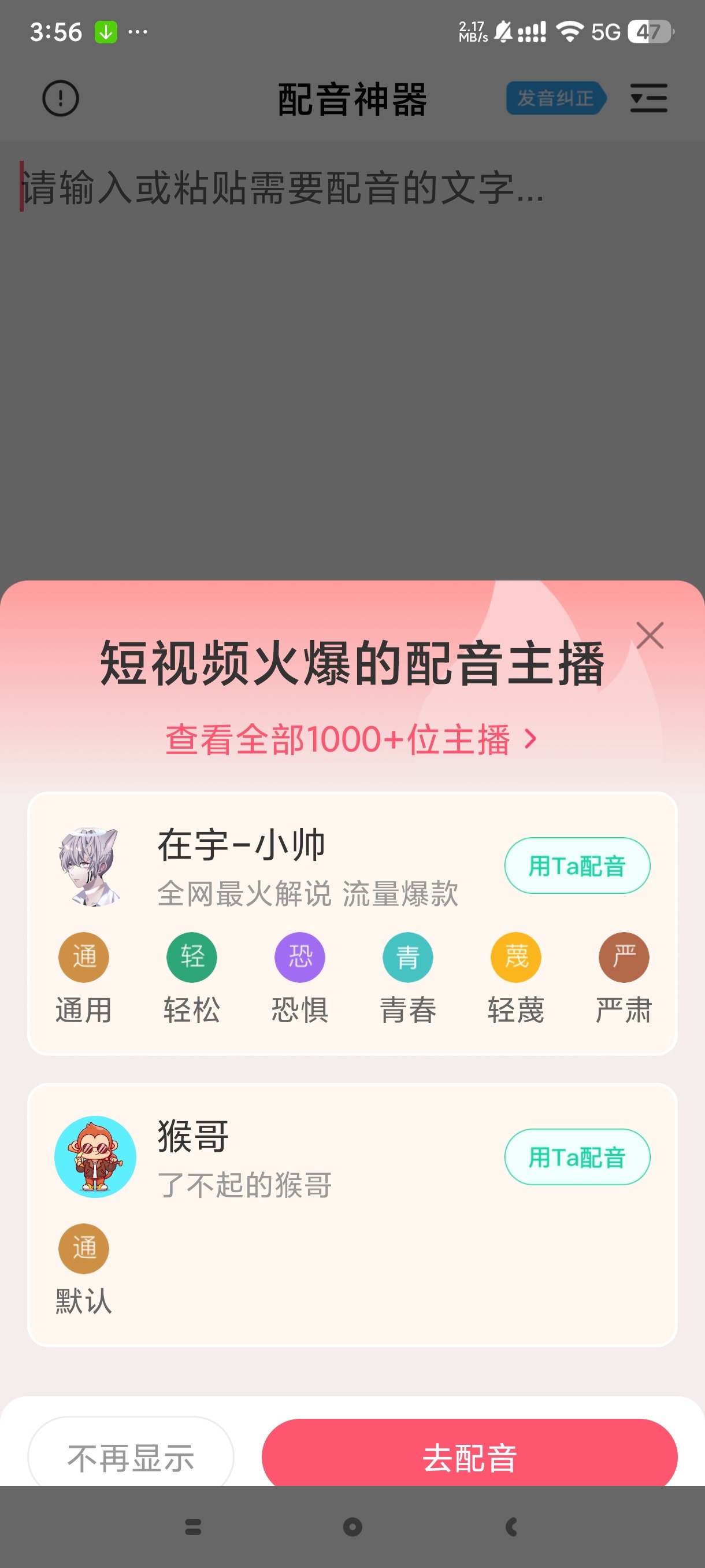This screenshot has height=1568, width=705.
Task: Tap the 去配音 button
Action: tap(469, 1457)
